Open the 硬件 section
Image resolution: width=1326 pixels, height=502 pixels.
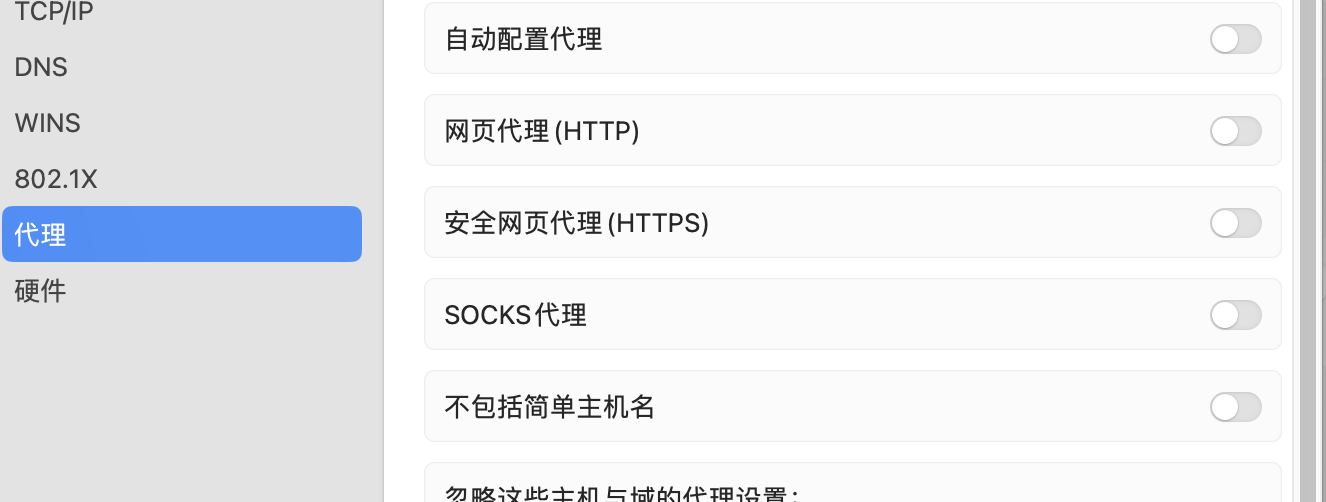[40, 291]
